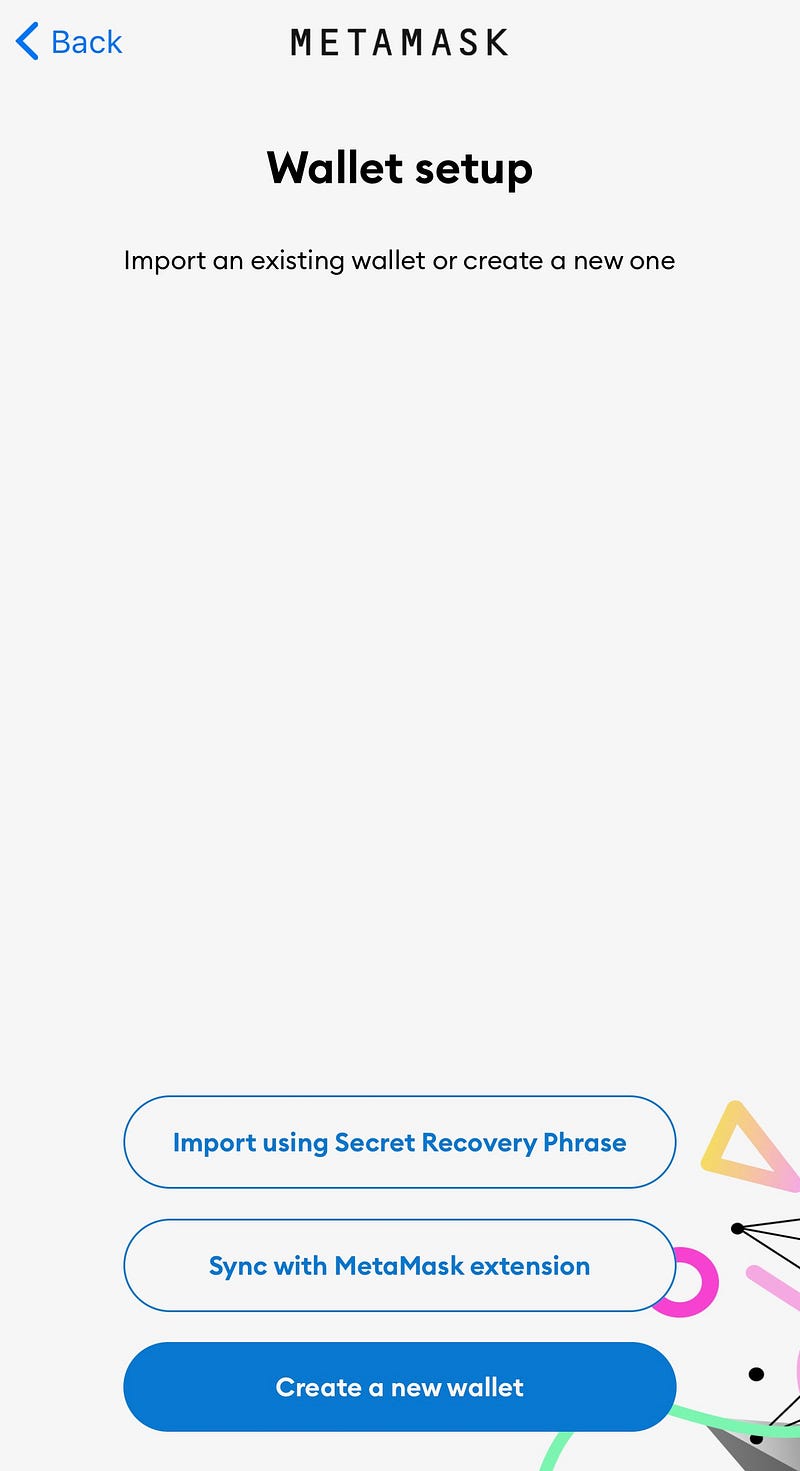Go back to the previous screen
This screenshot has height=1471, width=800.
click(68, 42)
